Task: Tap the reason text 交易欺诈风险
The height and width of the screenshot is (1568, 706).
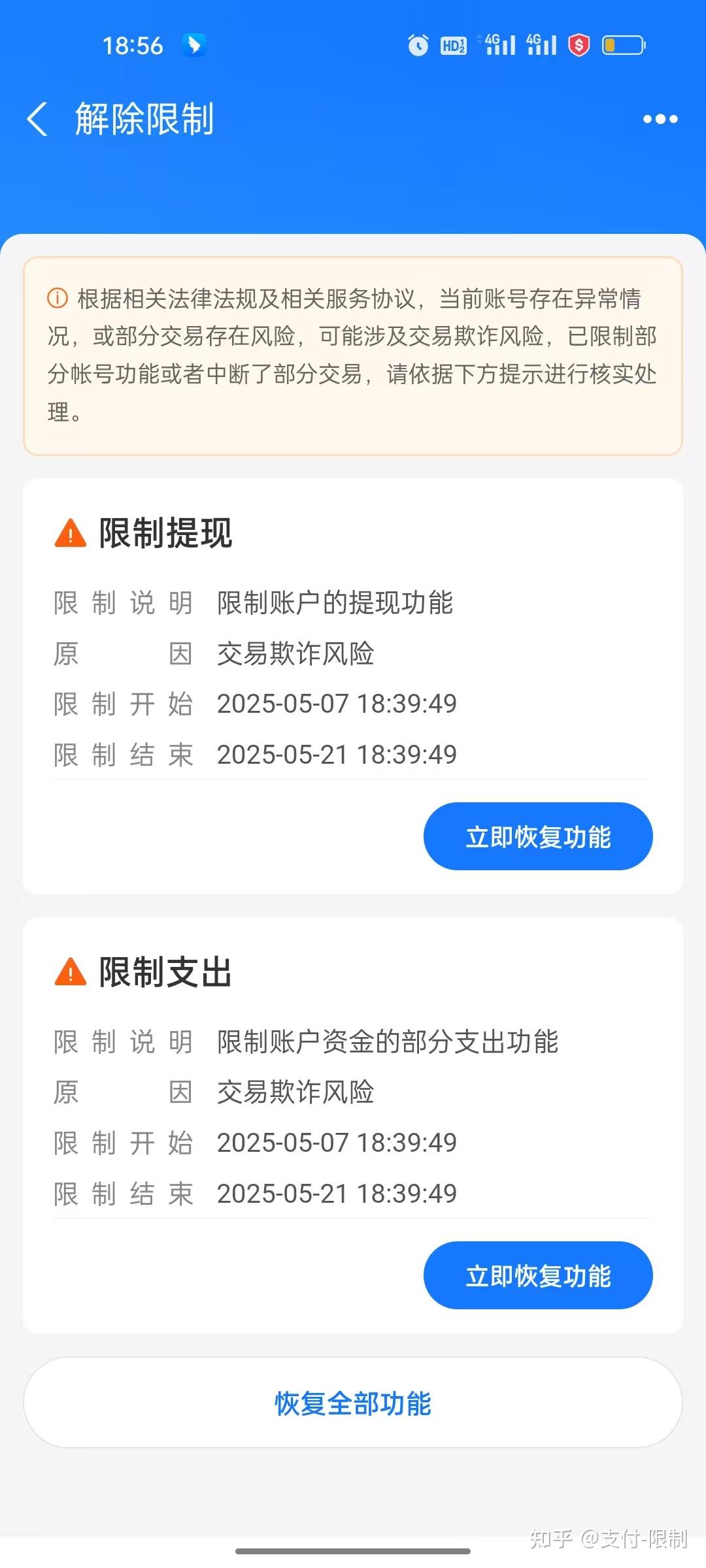Action: click(x=295, y=653)
